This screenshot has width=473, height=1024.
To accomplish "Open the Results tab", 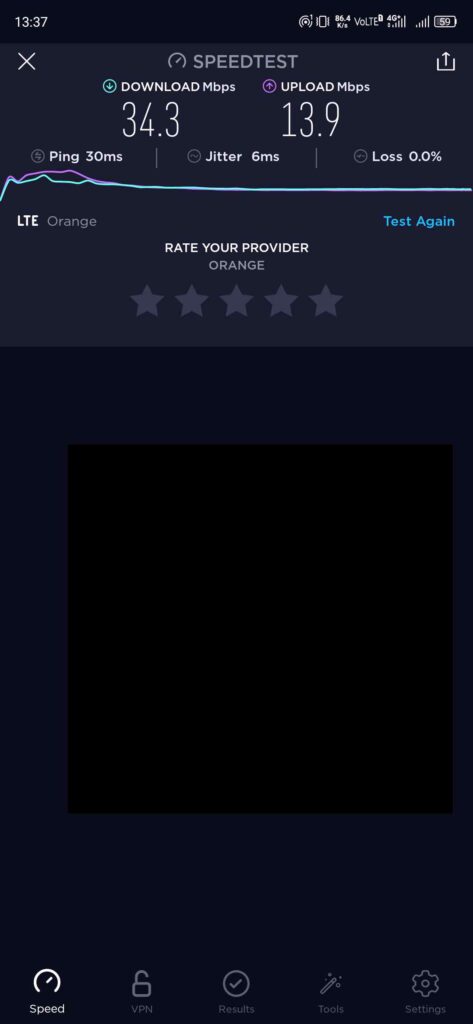I will pos(236,991).
